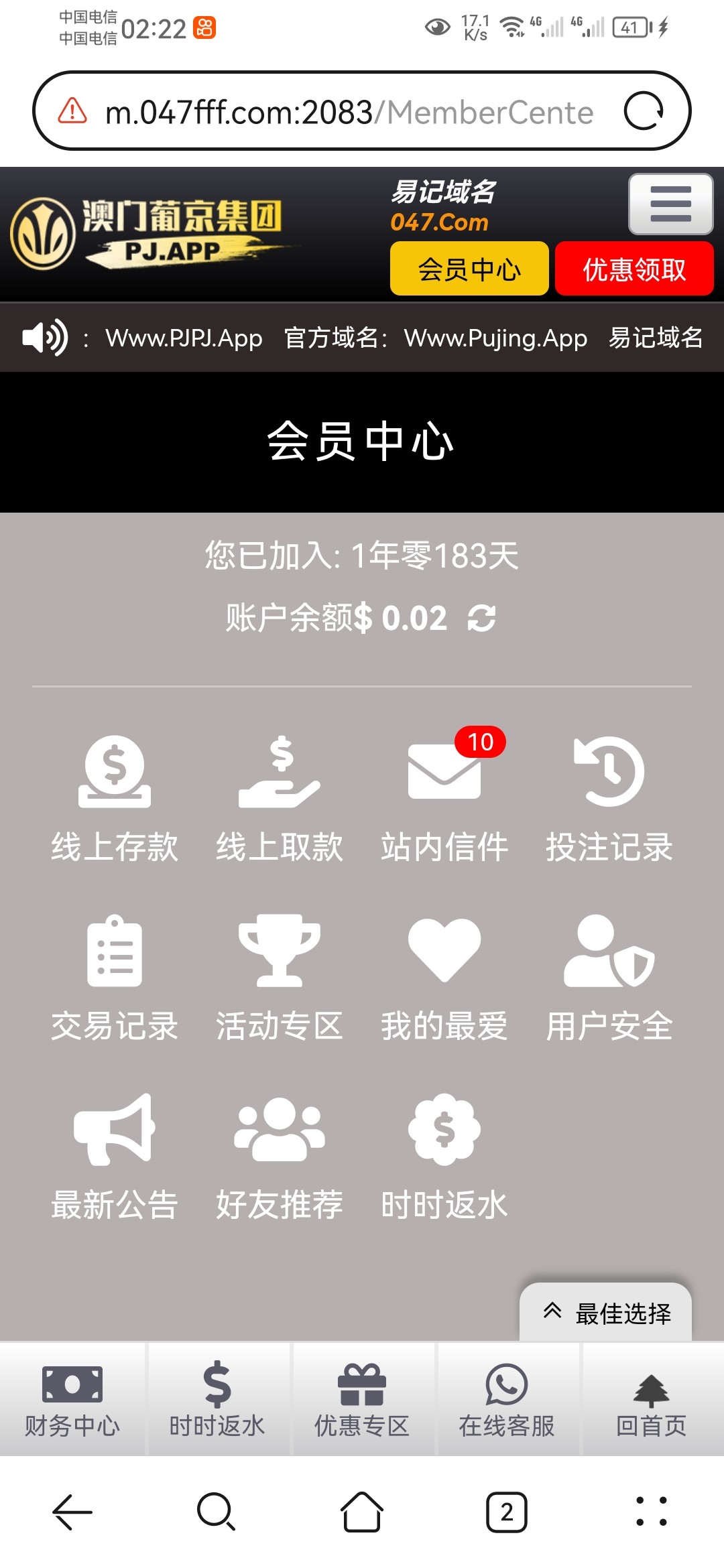Refresh the account balance
This screenshot has height=1568, width=724.
pos(481,618)
